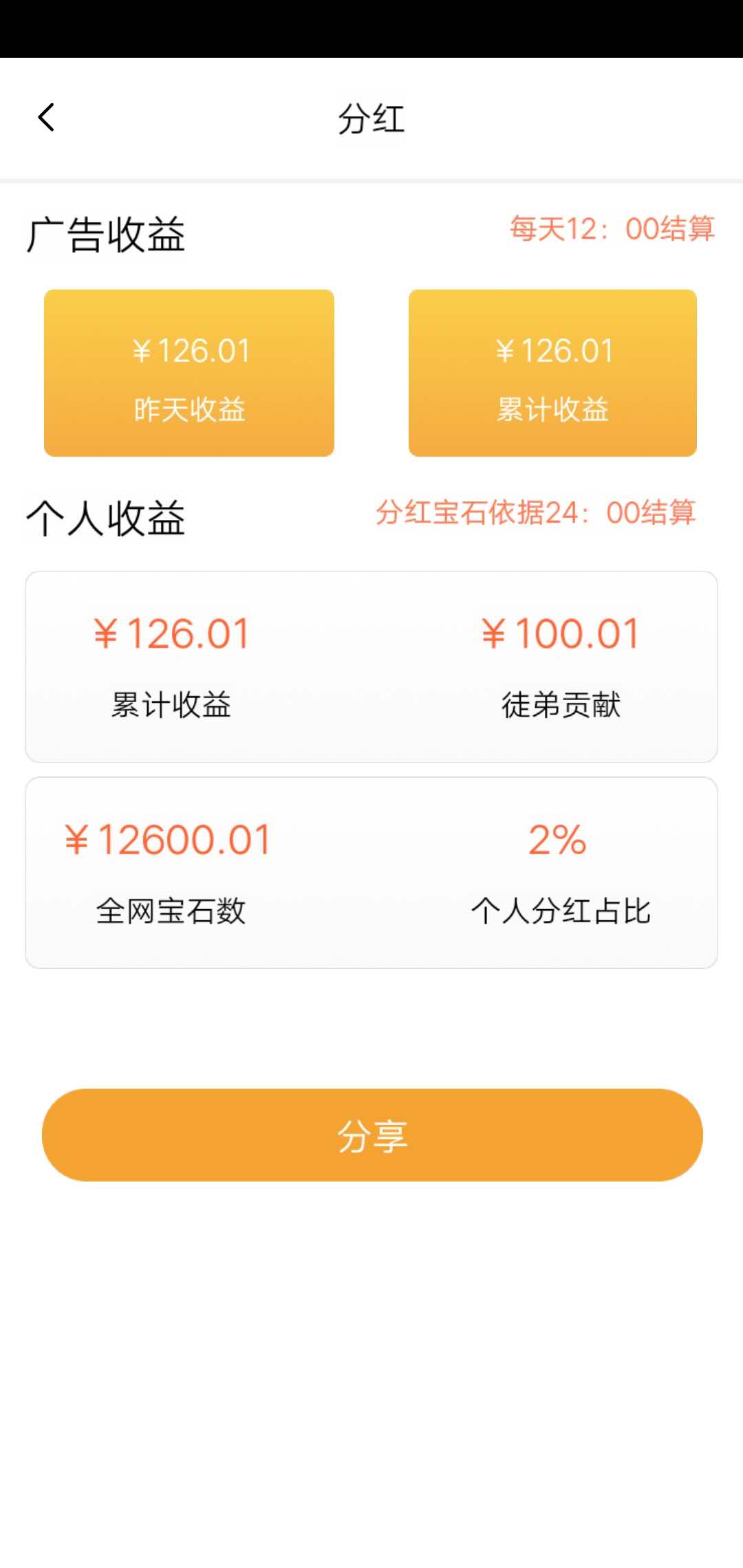Tap the 昨天收益 label text
Viewport: 743px width, 1568px height.
[x=189, y=410]
